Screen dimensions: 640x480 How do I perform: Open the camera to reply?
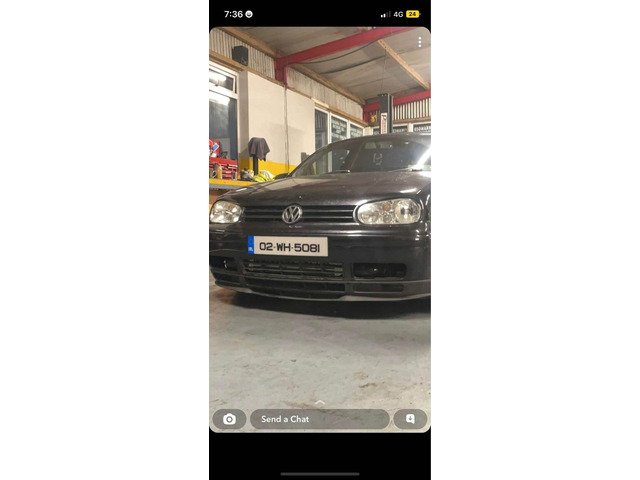[229, 419]
